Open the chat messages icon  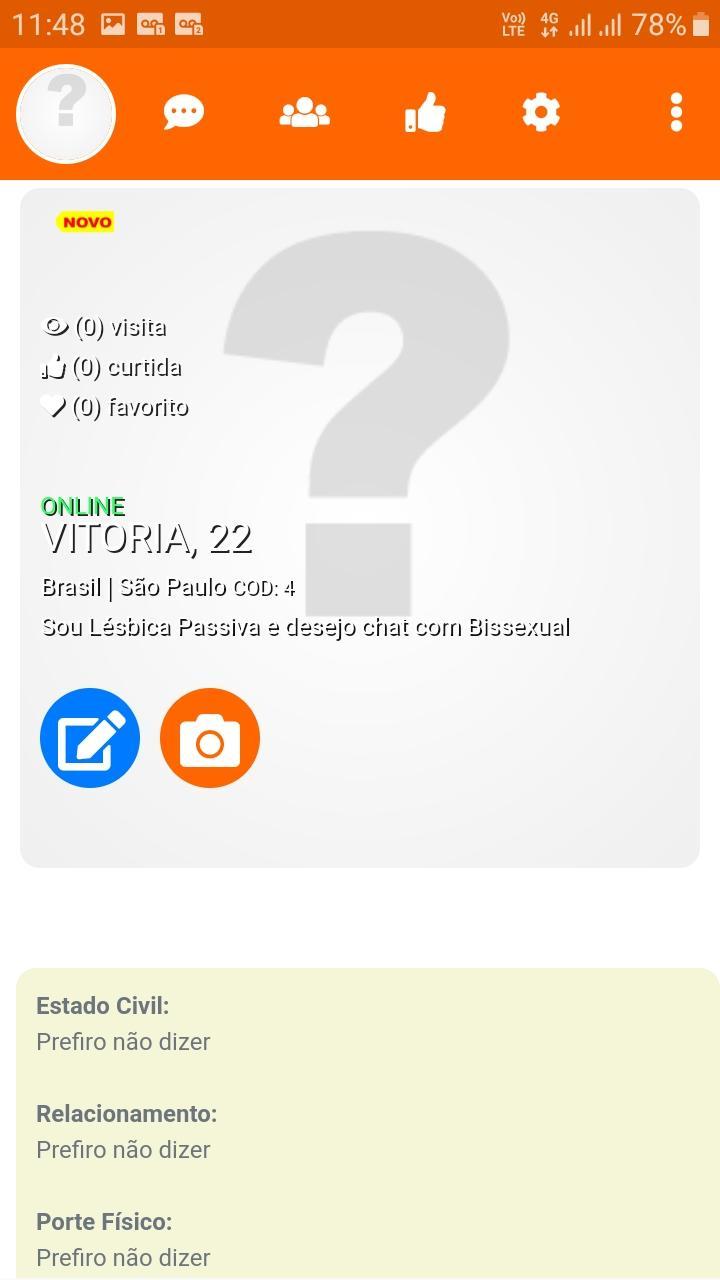[x=184, y=113]
